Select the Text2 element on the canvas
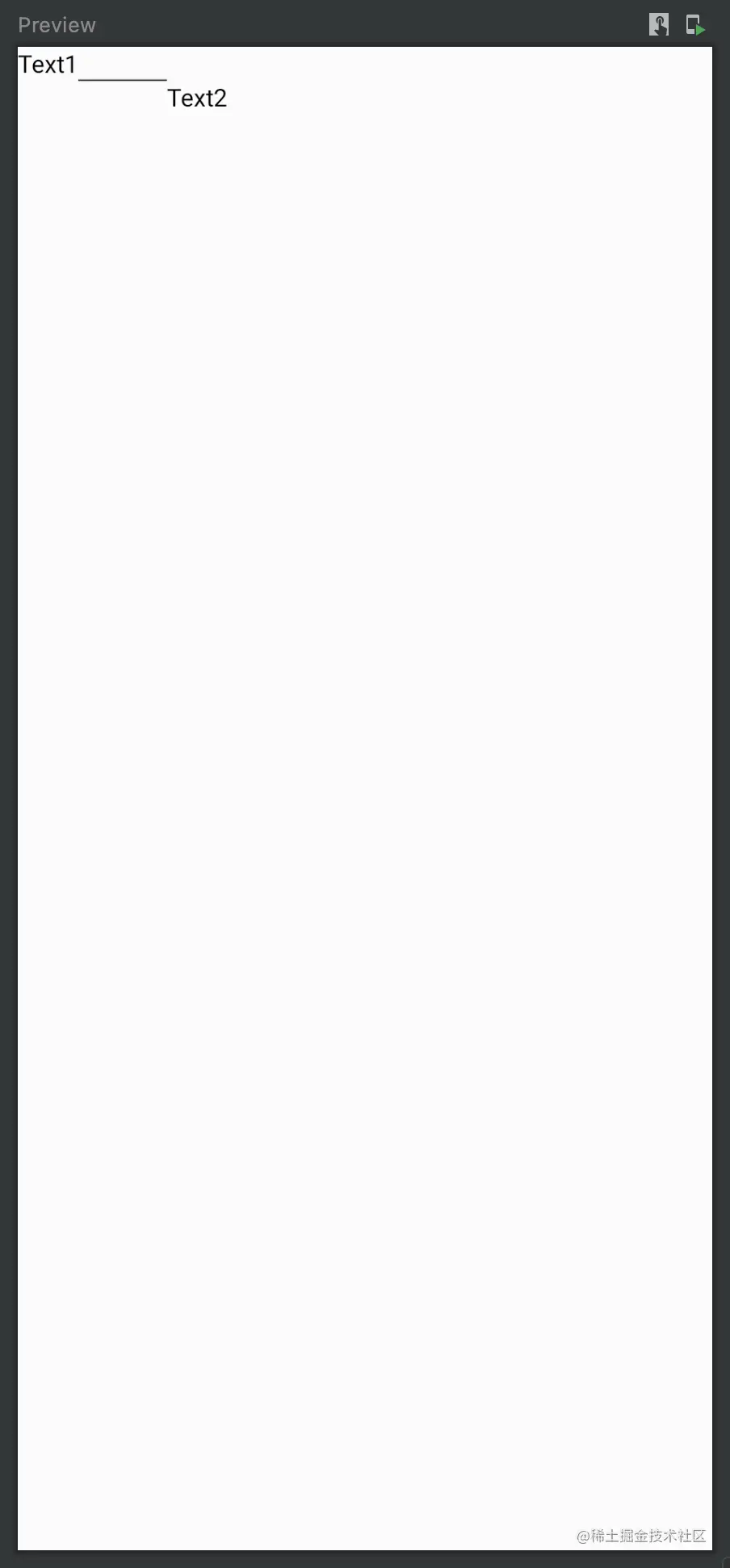Viewport: 730px width, 1568px height. coord(197,98)
